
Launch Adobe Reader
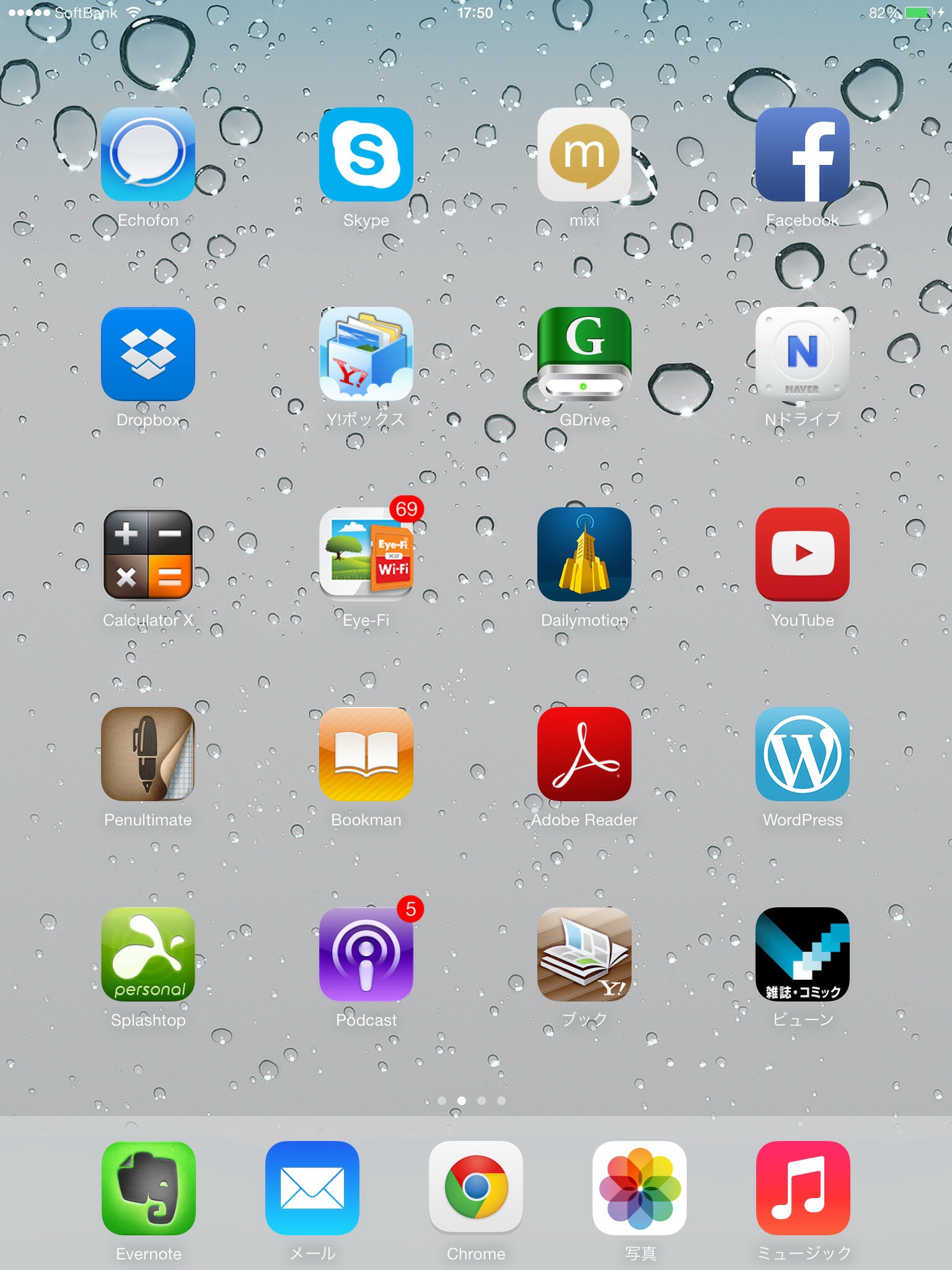[x=584, y=754]
